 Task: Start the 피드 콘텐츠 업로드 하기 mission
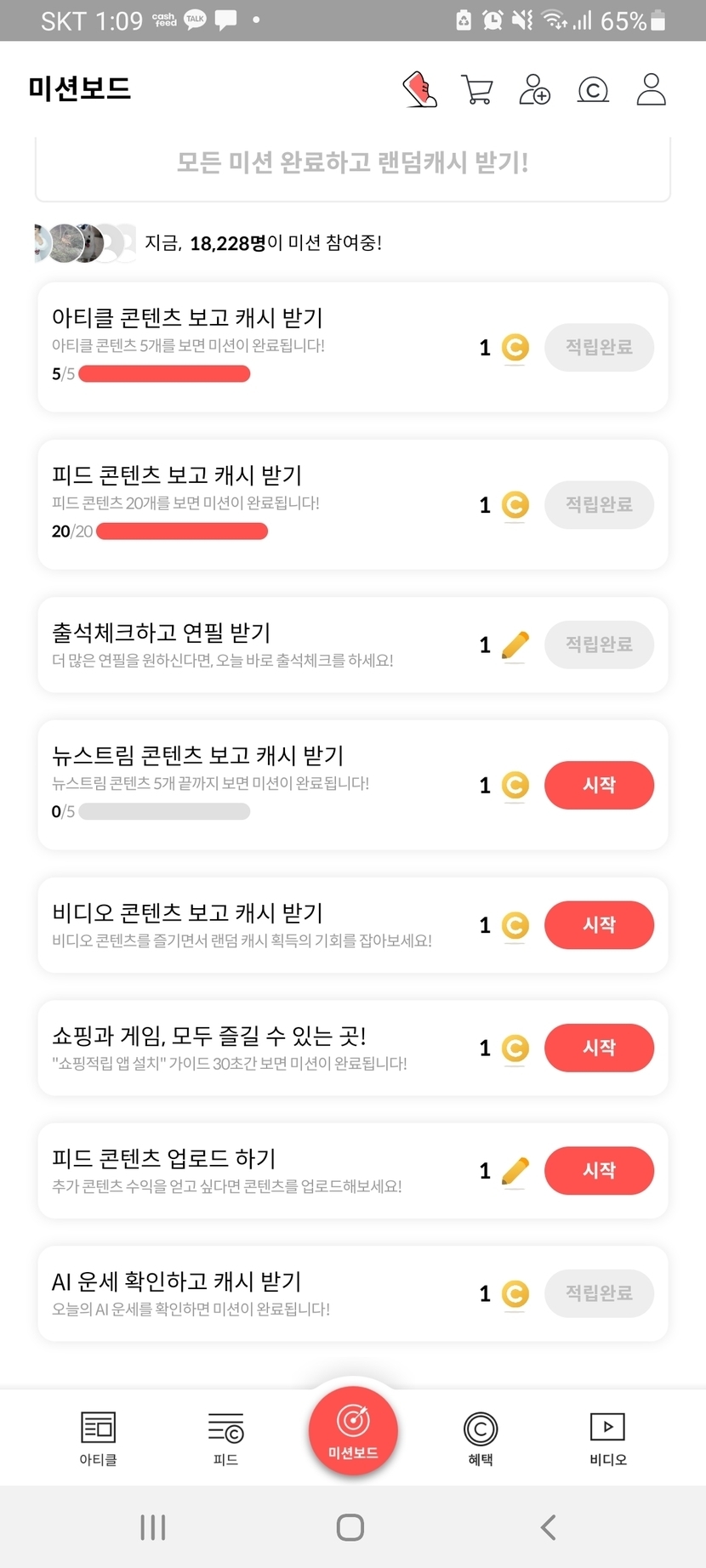click(x=599, y=1171)
